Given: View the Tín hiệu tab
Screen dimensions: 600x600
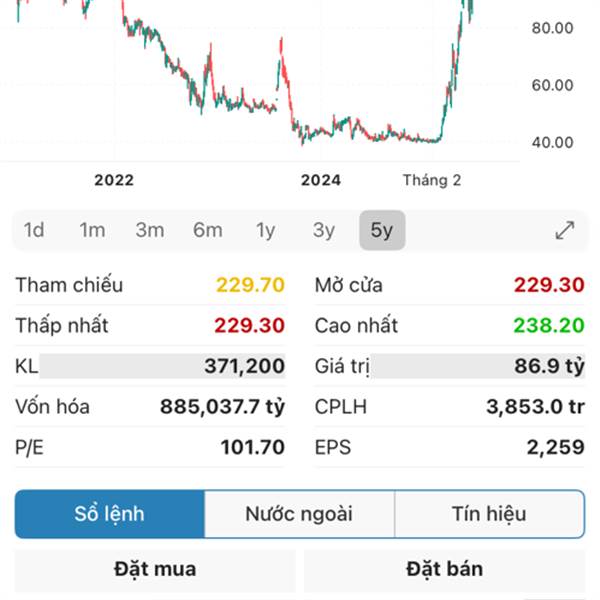Looking at the screenshot, I should [x=489, y=514].
